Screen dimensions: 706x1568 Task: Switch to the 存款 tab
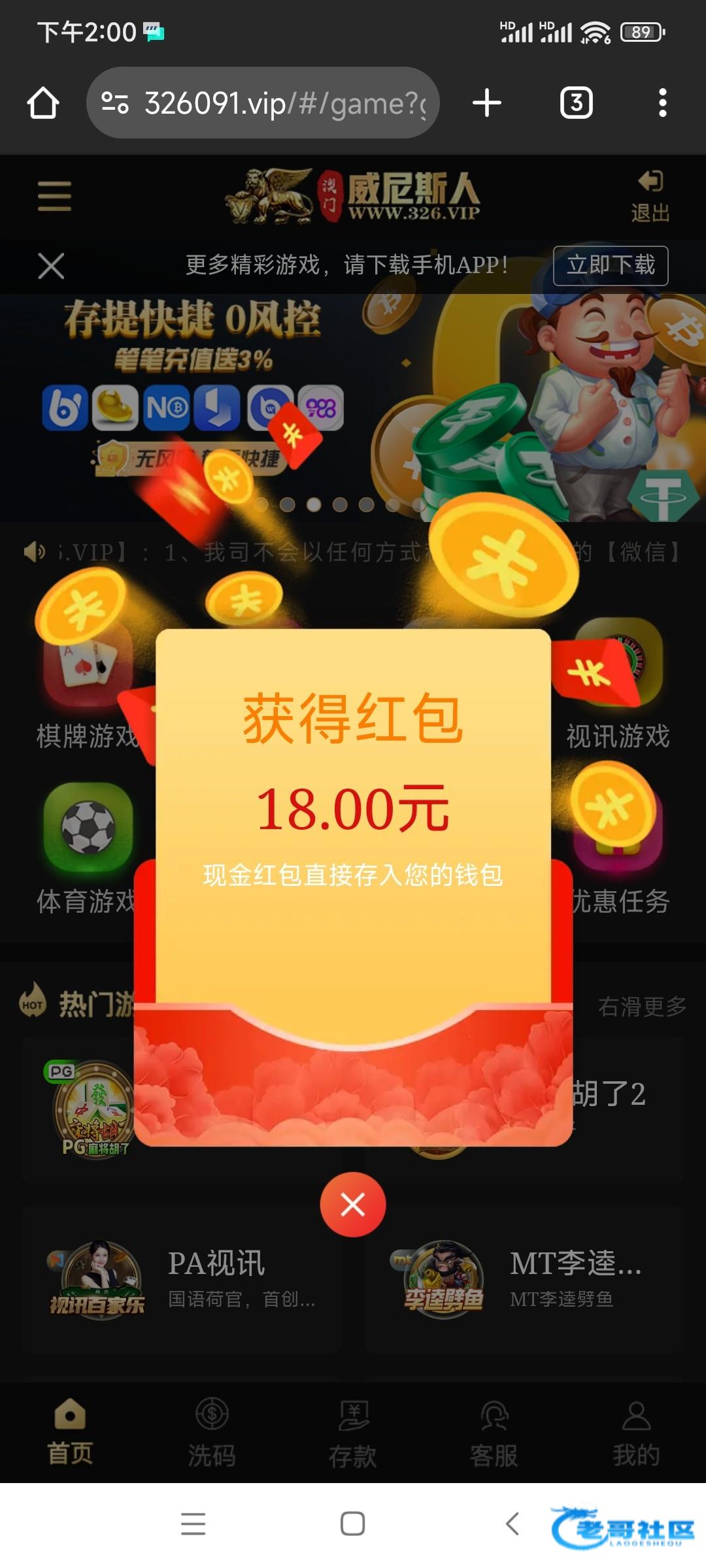coord(353,1432)
